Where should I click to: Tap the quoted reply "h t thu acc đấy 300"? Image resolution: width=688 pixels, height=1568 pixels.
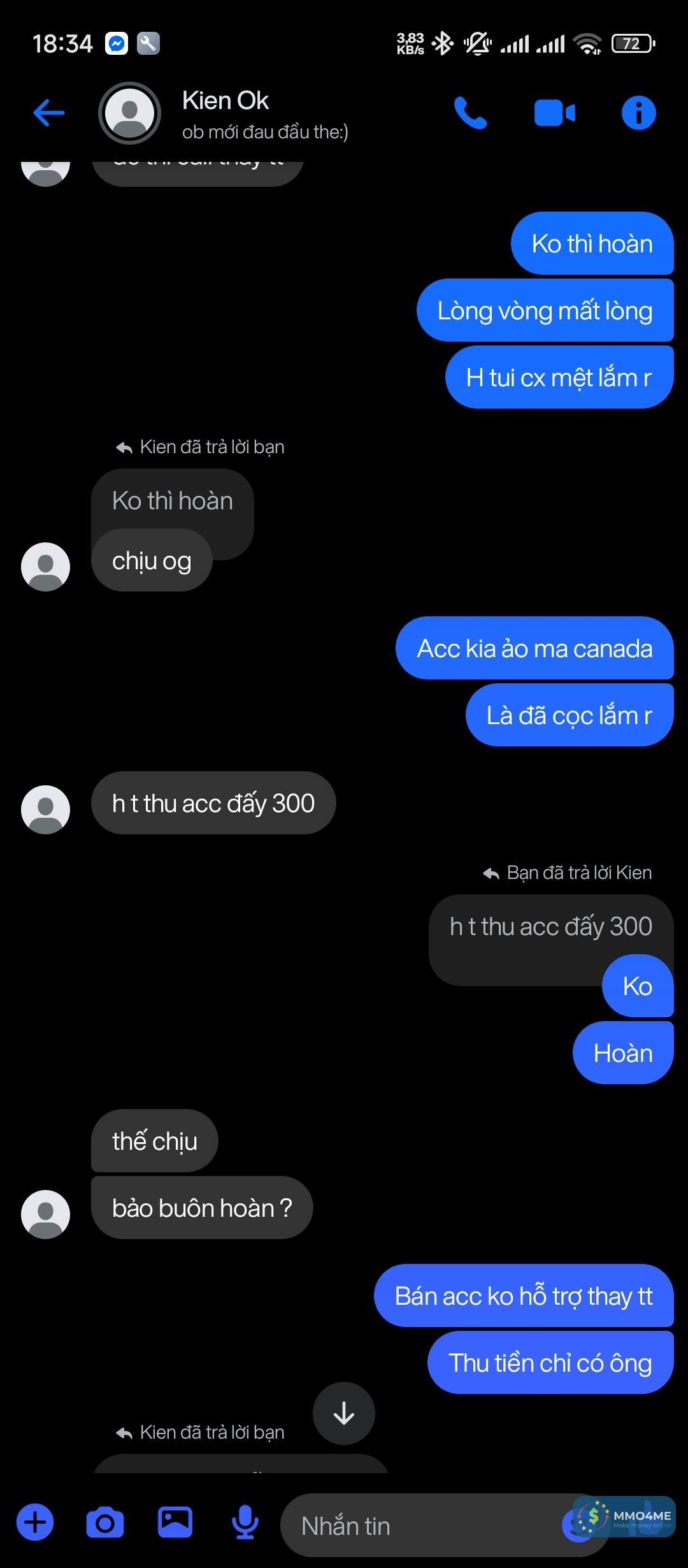[550, 927]
